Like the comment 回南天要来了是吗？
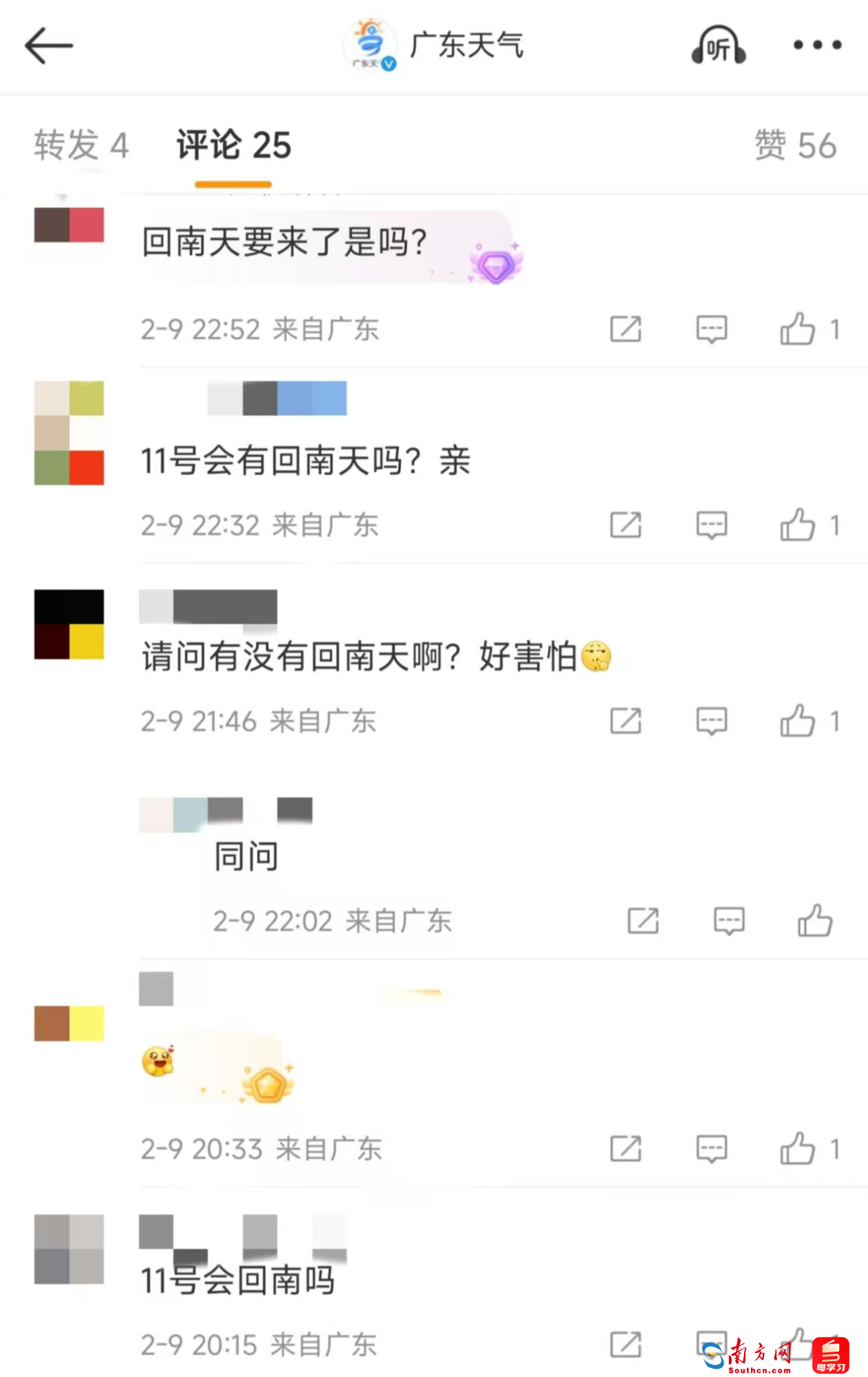This screenshot has width=868, height=1377. [798, 329]
